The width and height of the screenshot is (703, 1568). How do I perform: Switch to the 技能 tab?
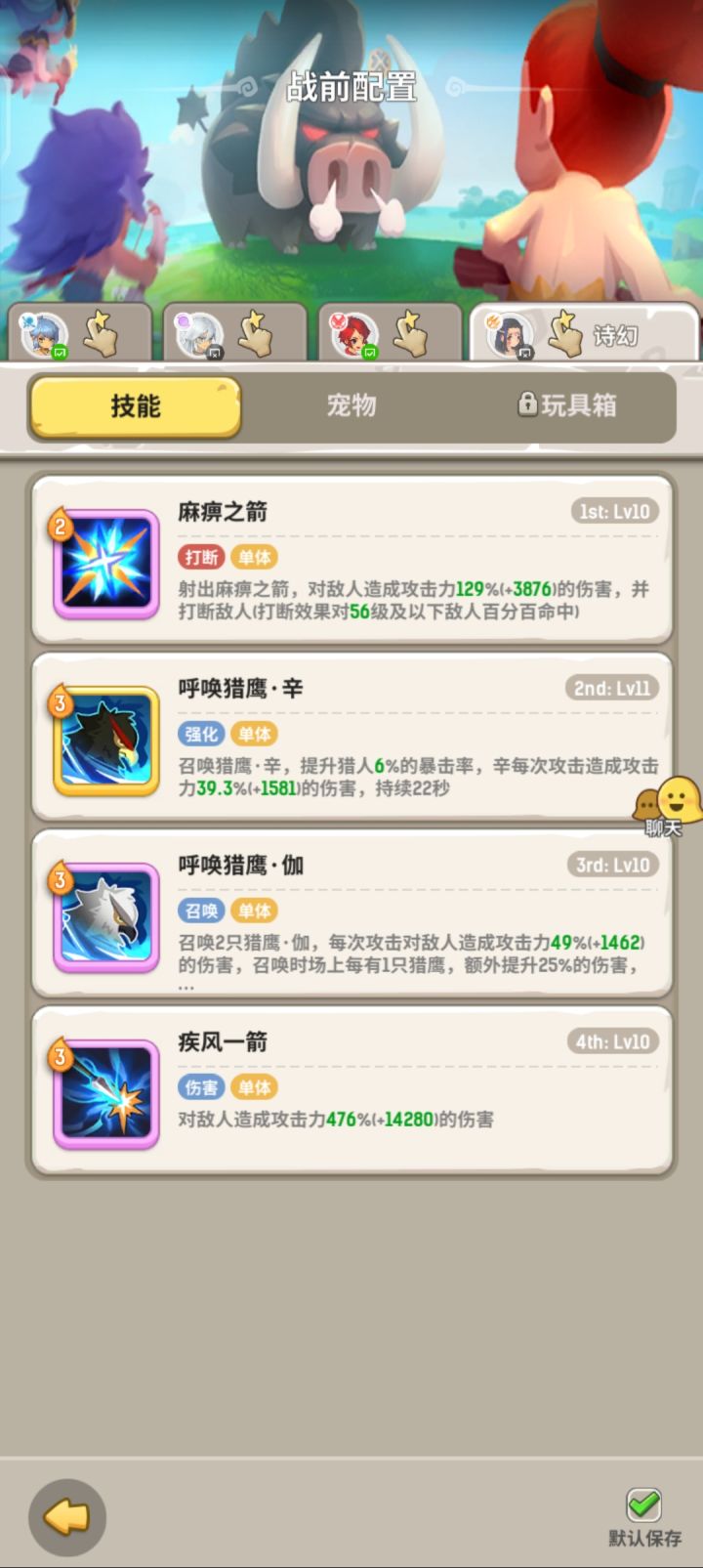point(134,406)
